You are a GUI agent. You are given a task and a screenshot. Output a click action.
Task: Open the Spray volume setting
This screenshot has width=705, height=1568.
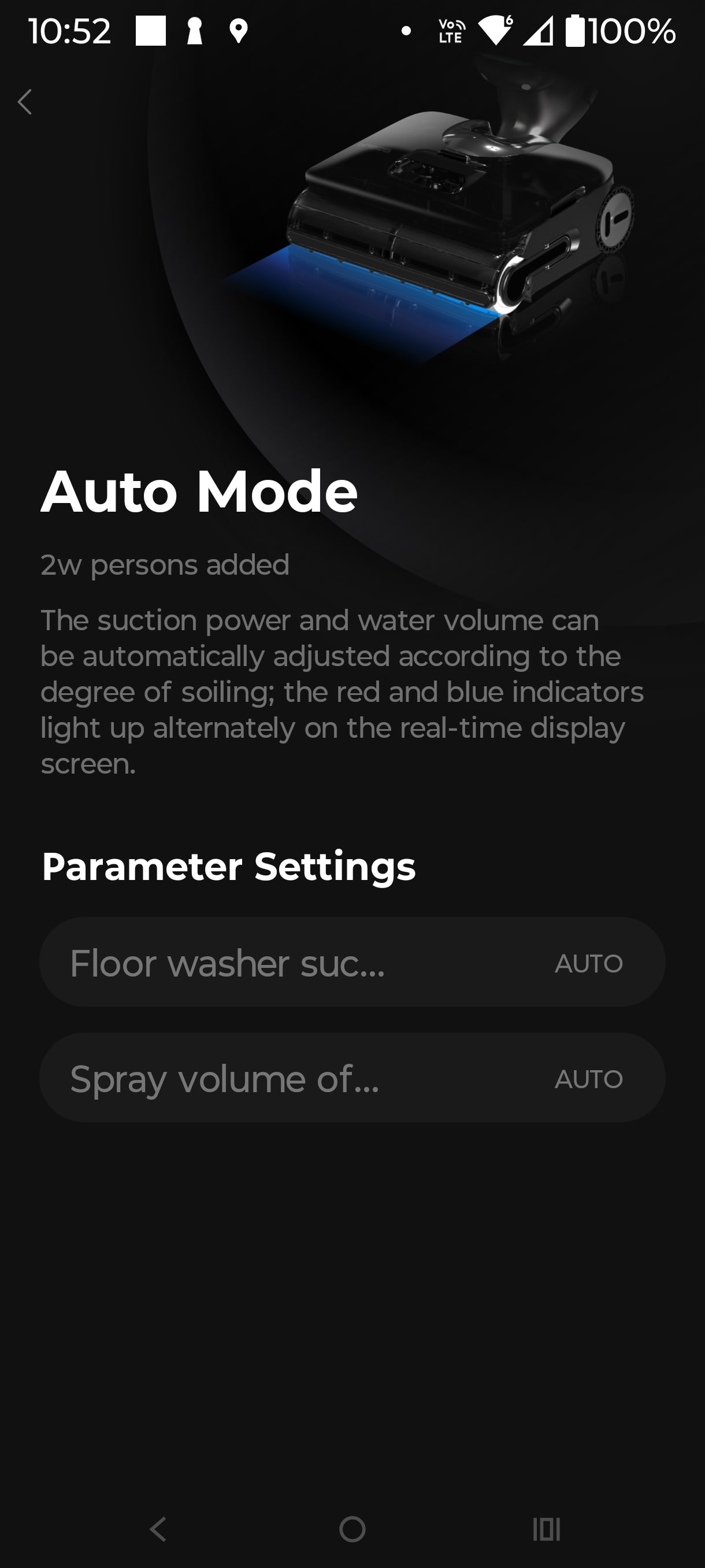coord(352,1078)
